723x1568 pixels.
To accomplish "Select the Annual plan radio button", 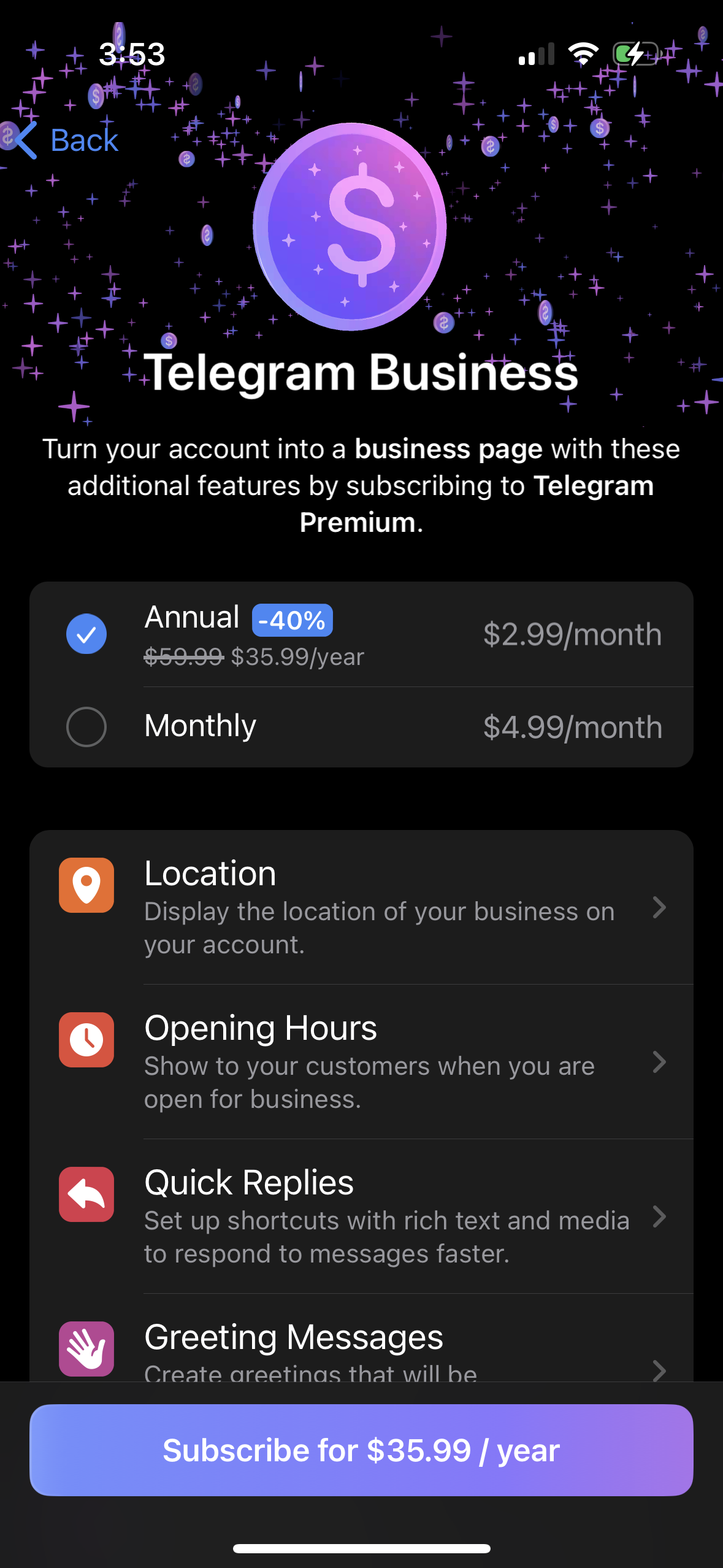I will coord(86,633).
